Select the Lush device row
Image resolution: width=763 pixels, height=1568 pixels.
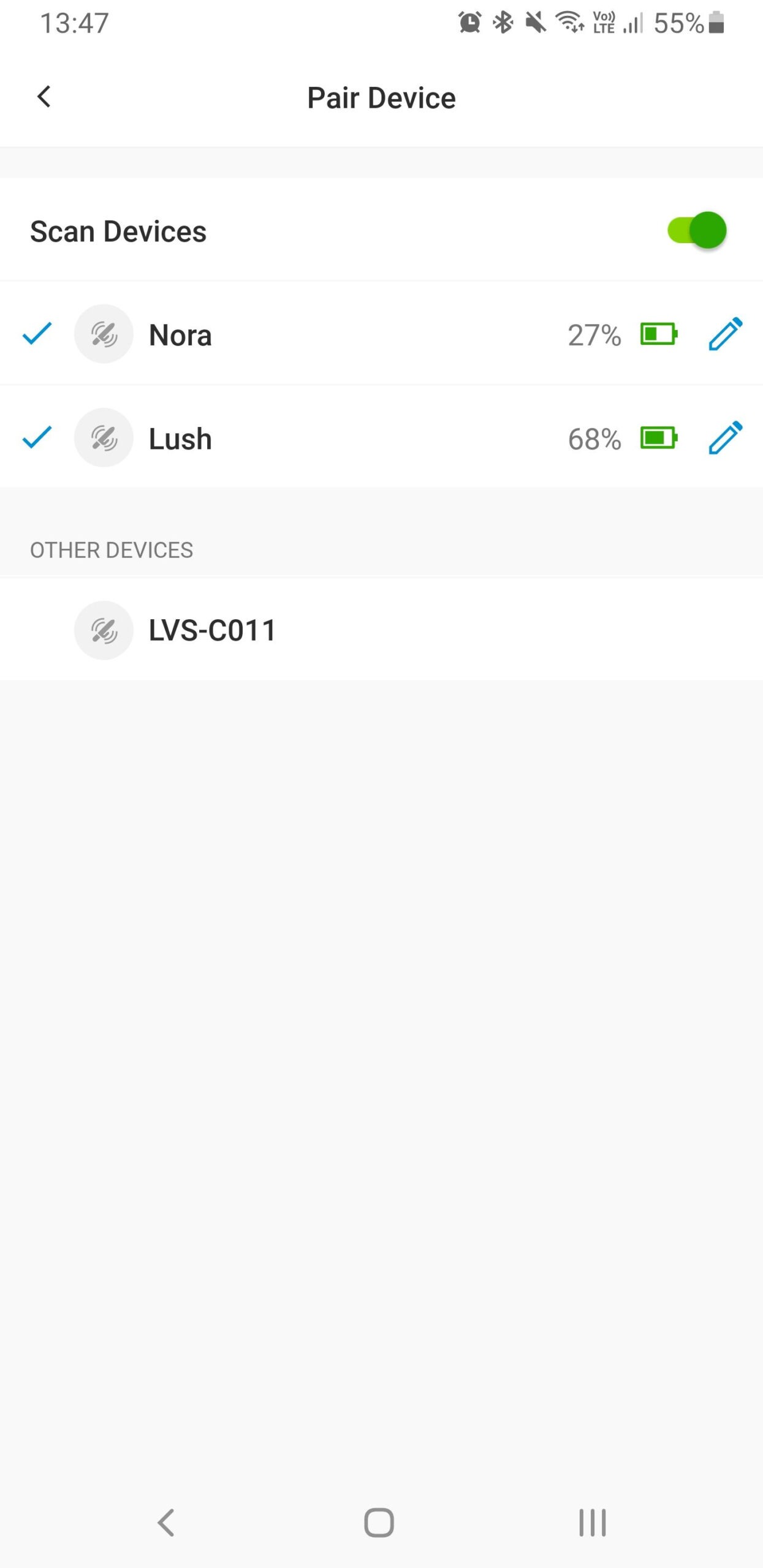[381, 437]
